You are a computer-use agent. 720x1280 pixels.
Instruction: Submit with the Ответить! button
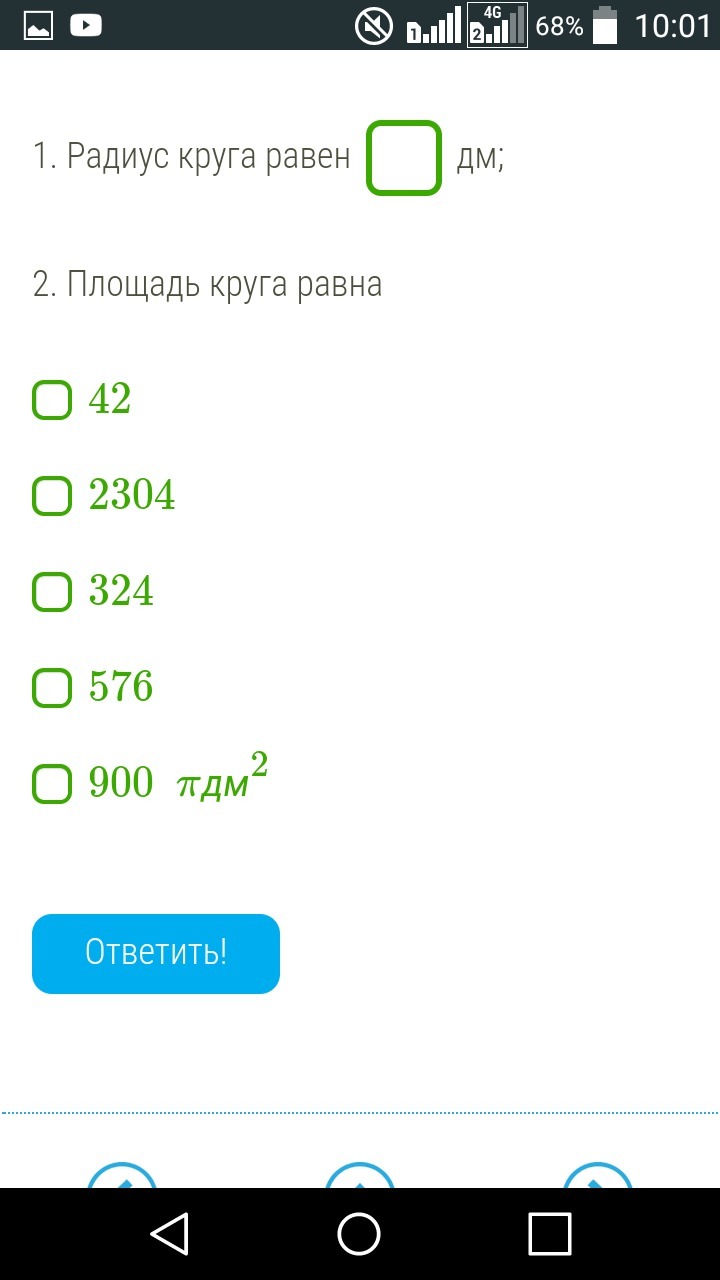[156, 954]
